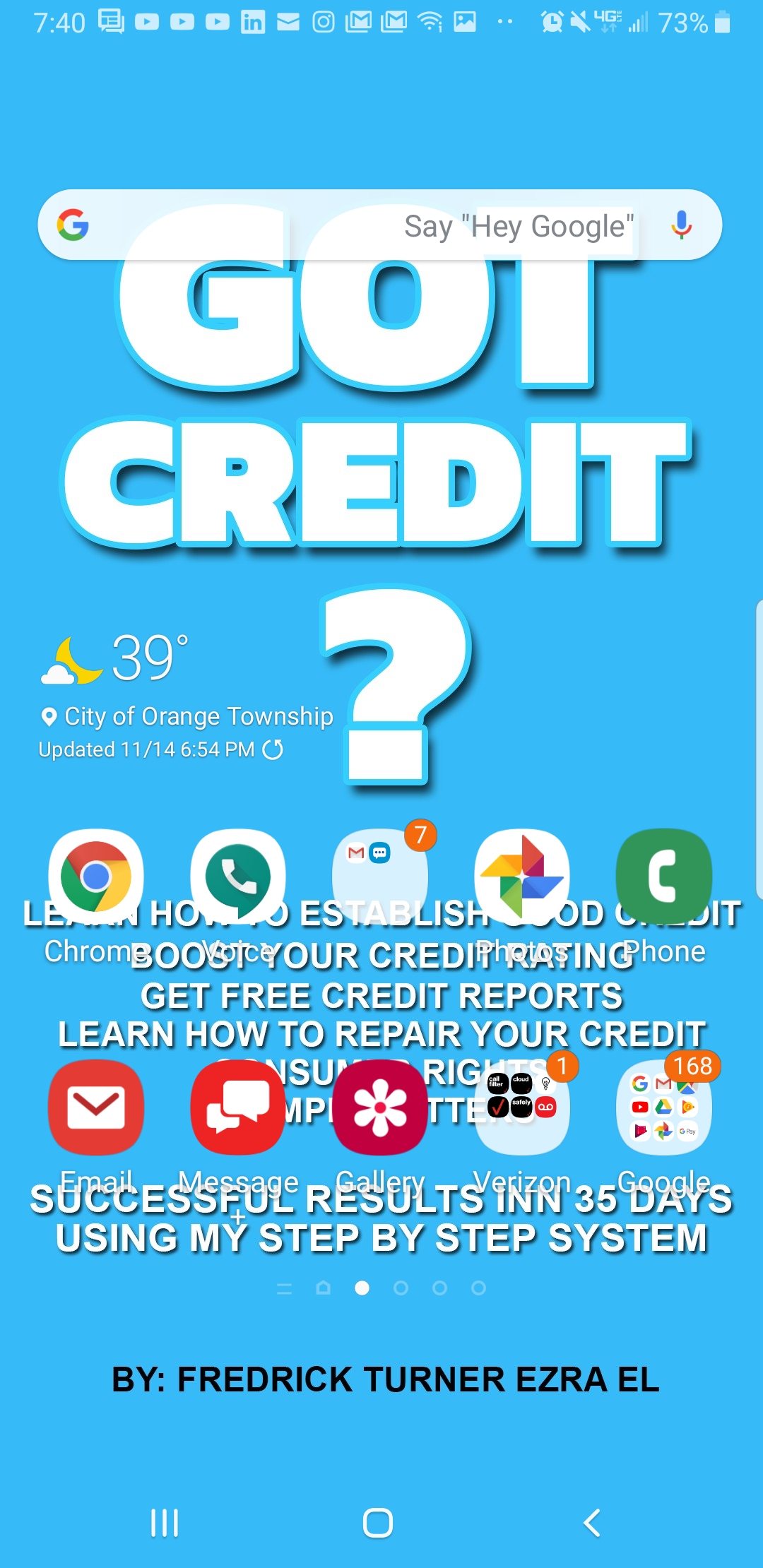Open the Google Voice app
The image size is (763, 1568).
[x=238, y=876]
